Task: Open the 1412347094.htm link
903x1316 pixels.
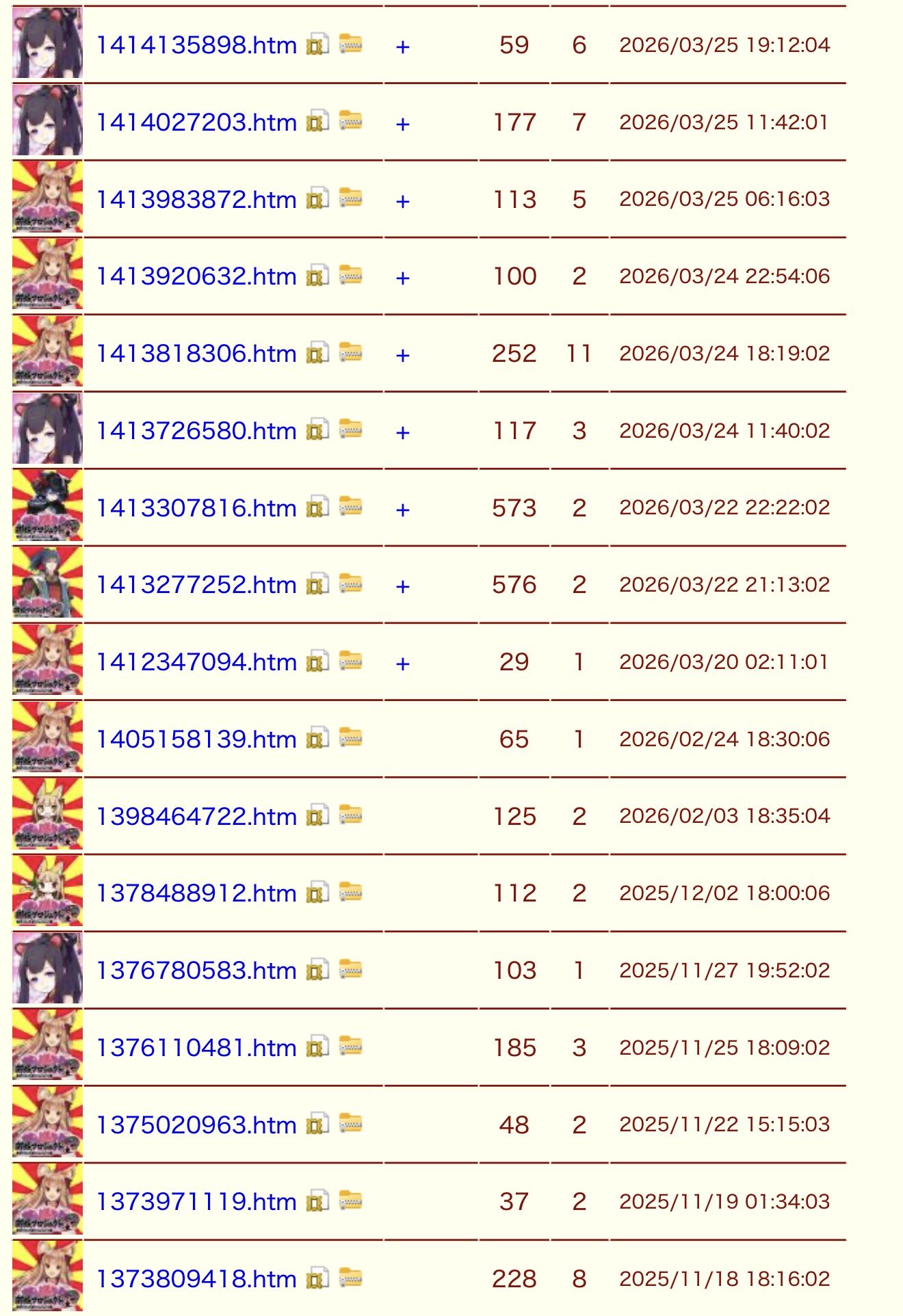Action: 196,662
